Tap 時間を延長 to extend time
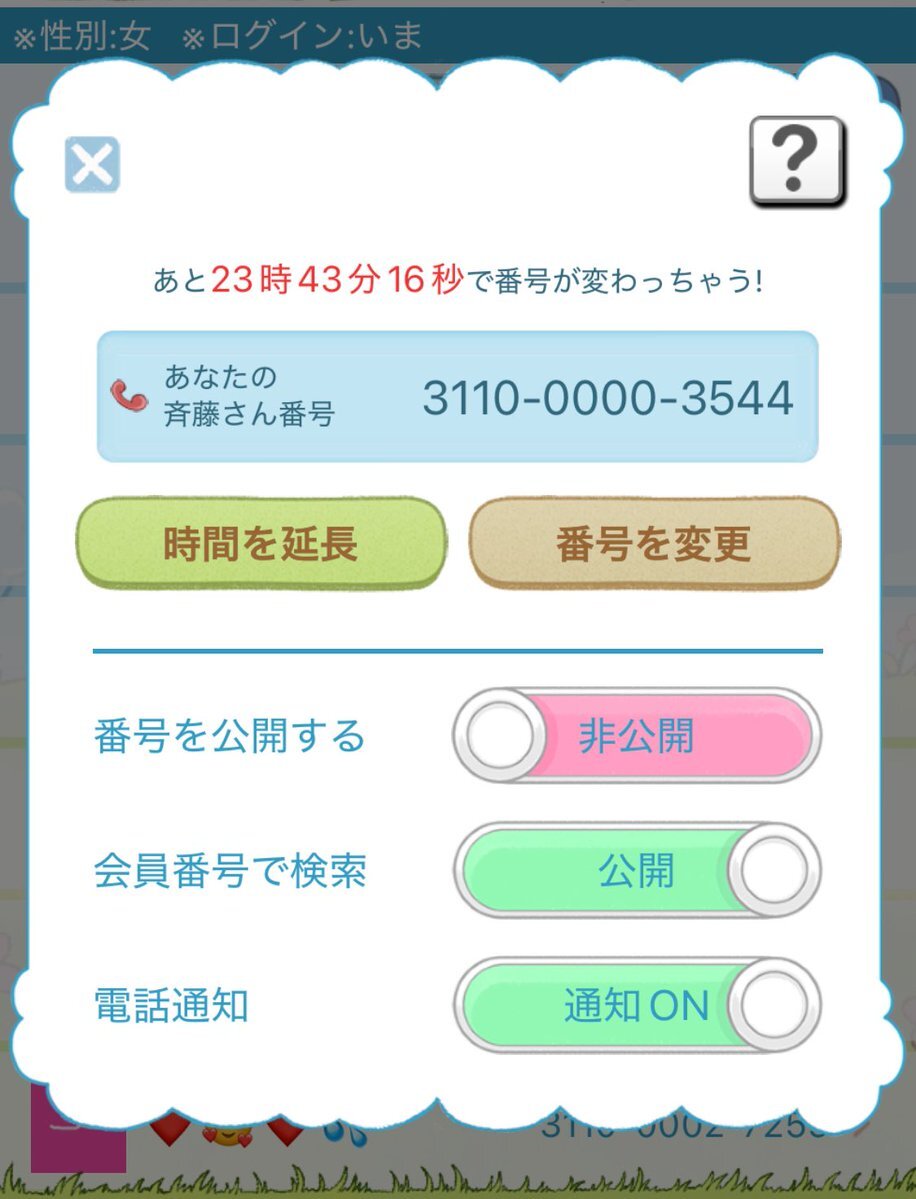The height and width of the screenshot is (1199, 916). click(261, 543)
